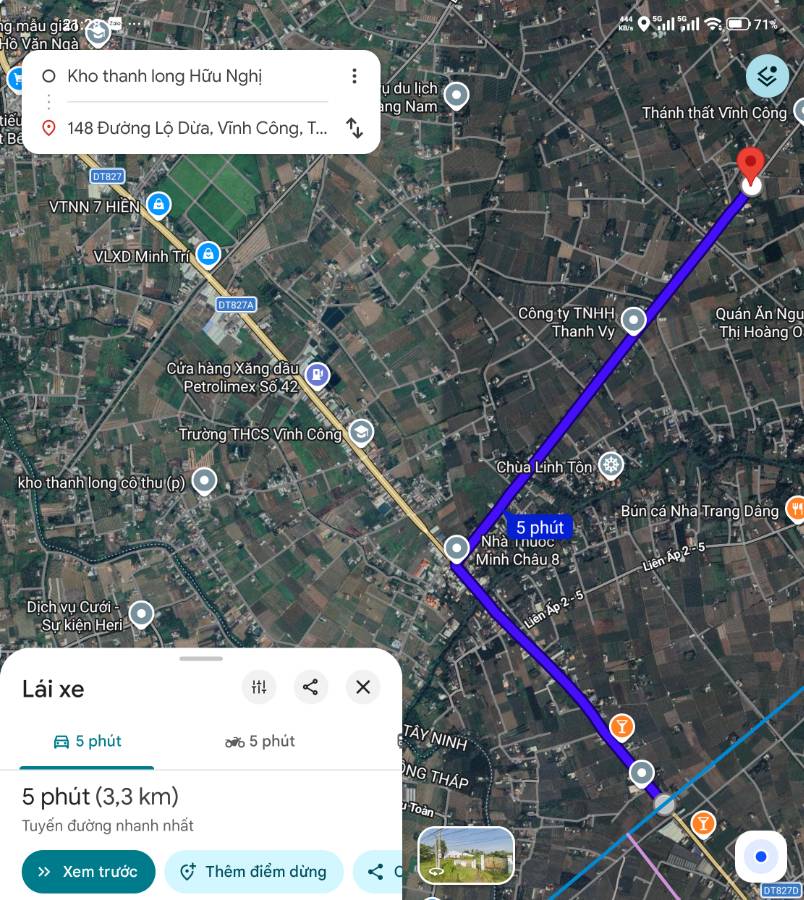804x900 pixels.
Task: Tap Xem trước to preview route
Action: pyautogui.click(x=88, y=871)
